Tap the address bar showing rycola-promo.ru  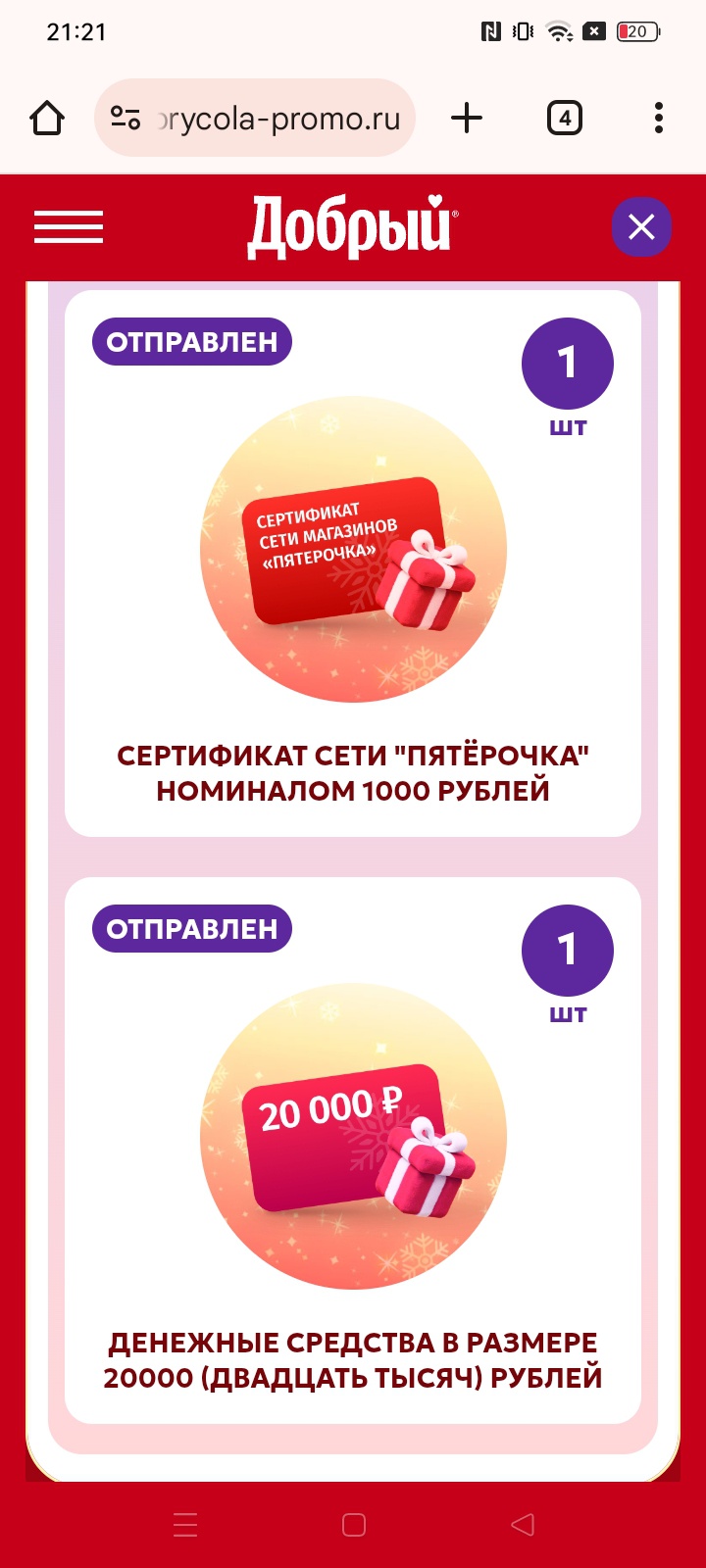pyautogui.click(x=279, y=119)
